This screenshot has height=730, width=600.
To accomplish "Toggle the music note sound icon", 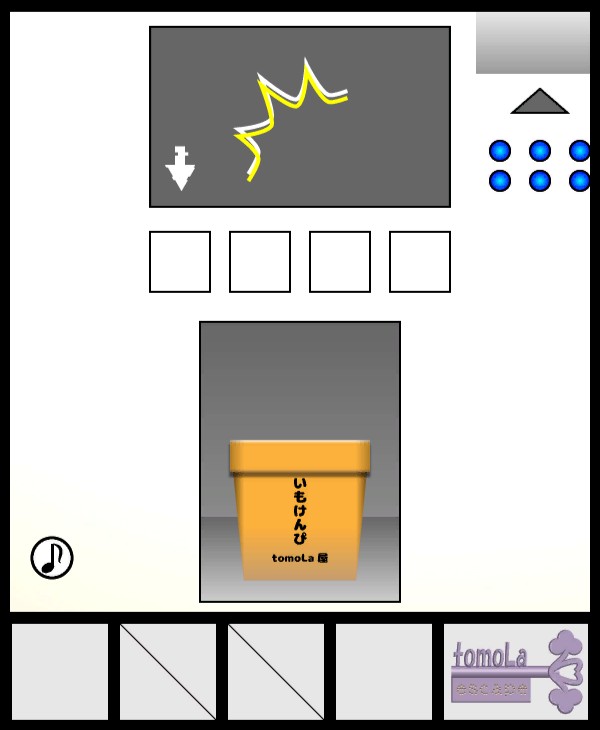I will pos(52,558).
